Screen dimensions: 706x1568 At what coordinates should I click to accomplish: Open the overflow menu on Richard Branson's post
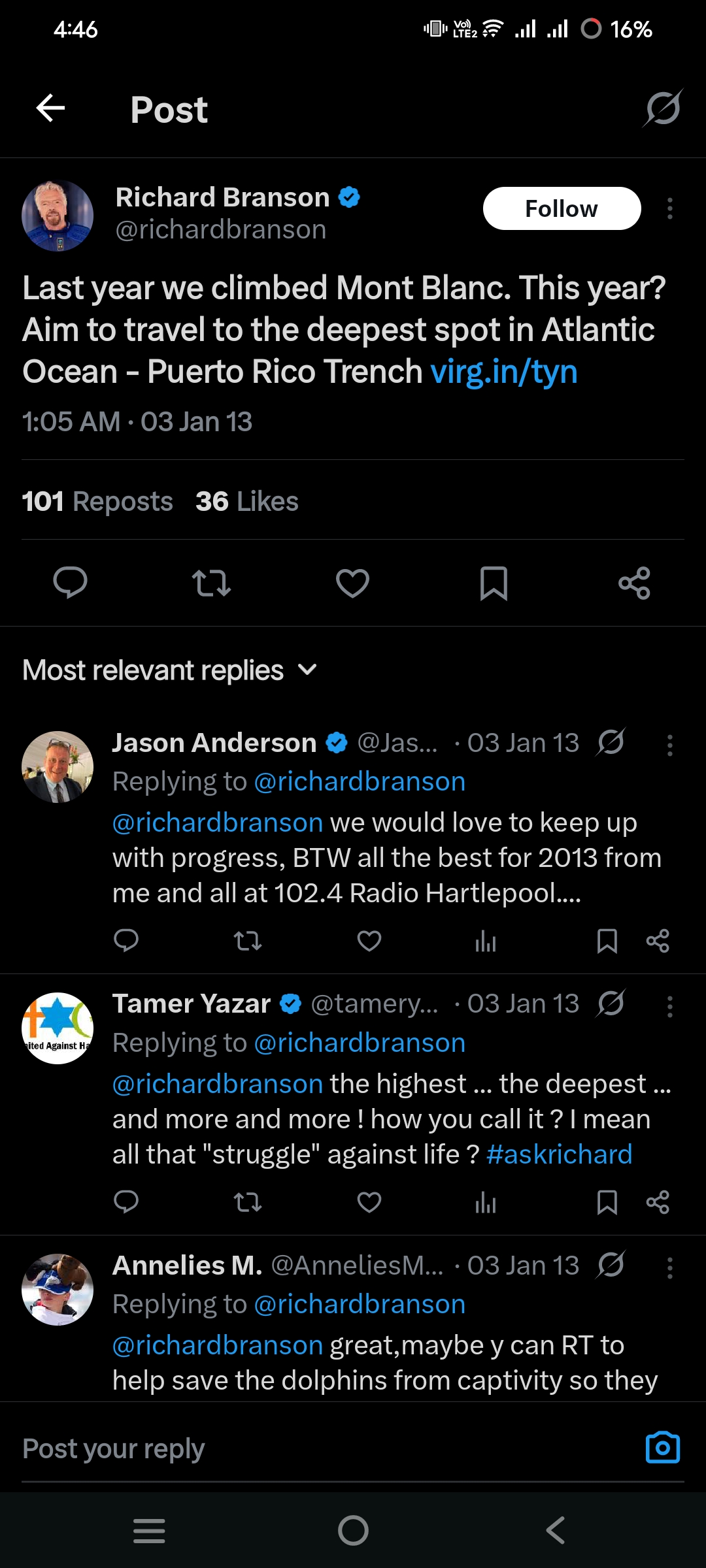669,209
